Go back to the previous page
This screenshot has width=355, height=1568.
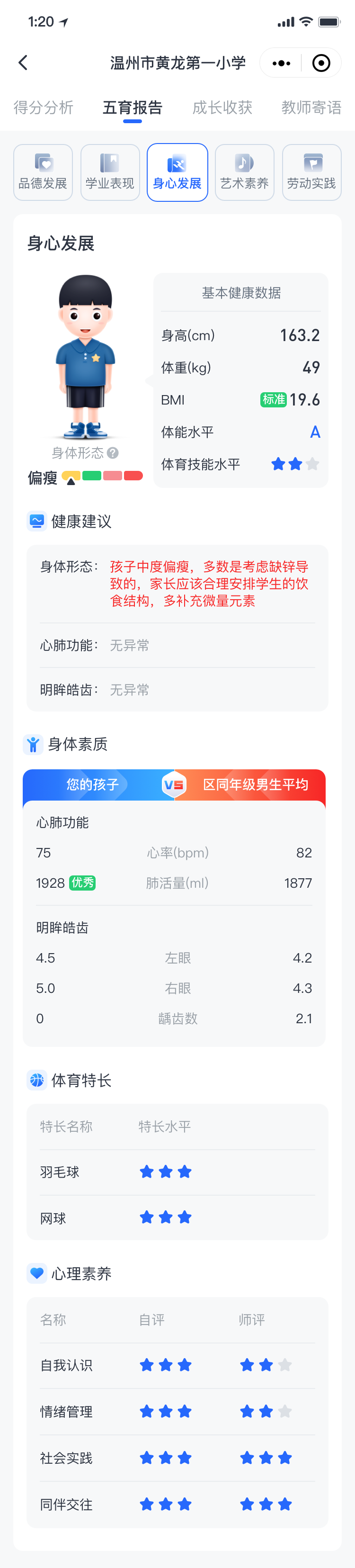point(23,63)
